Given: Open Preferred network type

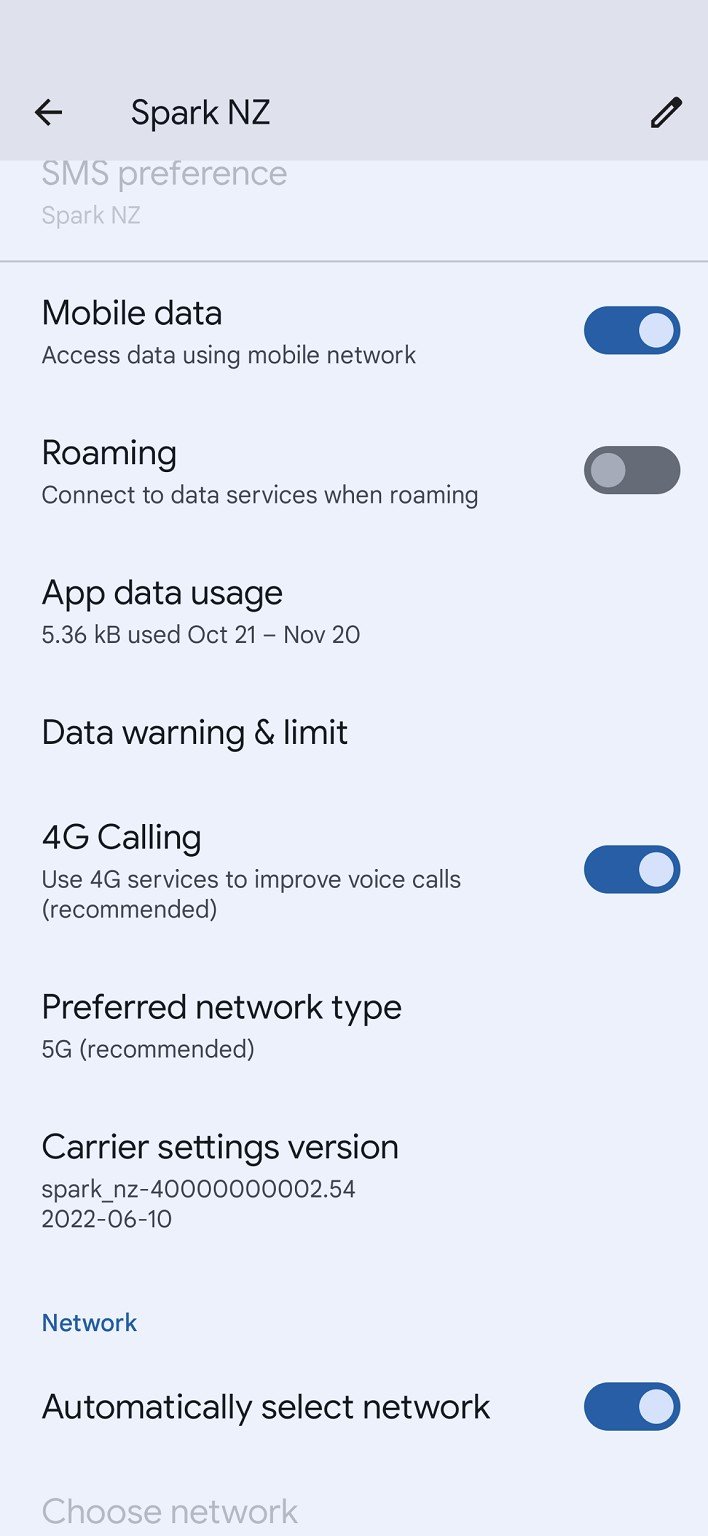Looking at the screenshot, I should click(x=354, y=1026).
